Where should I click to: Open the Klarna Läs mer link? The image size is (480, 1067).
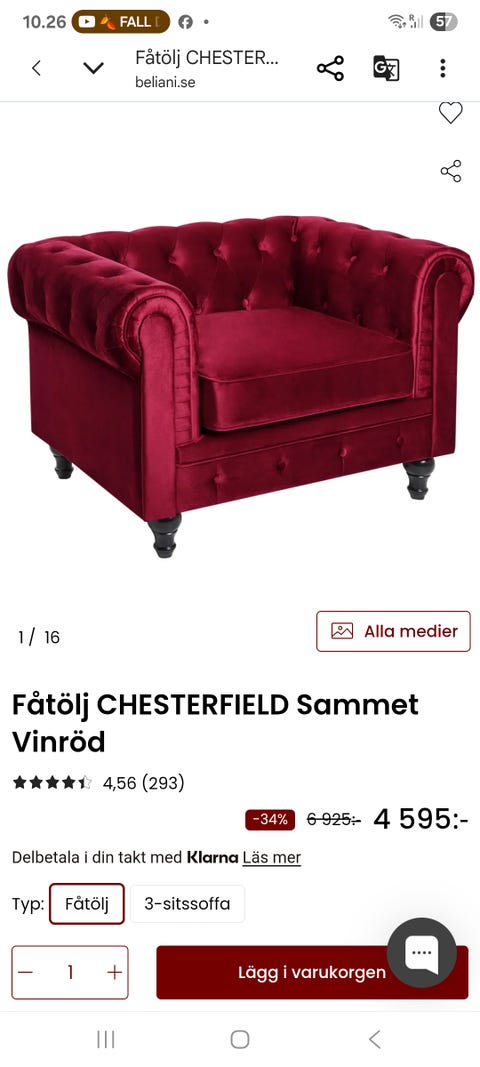pos(272,857)
